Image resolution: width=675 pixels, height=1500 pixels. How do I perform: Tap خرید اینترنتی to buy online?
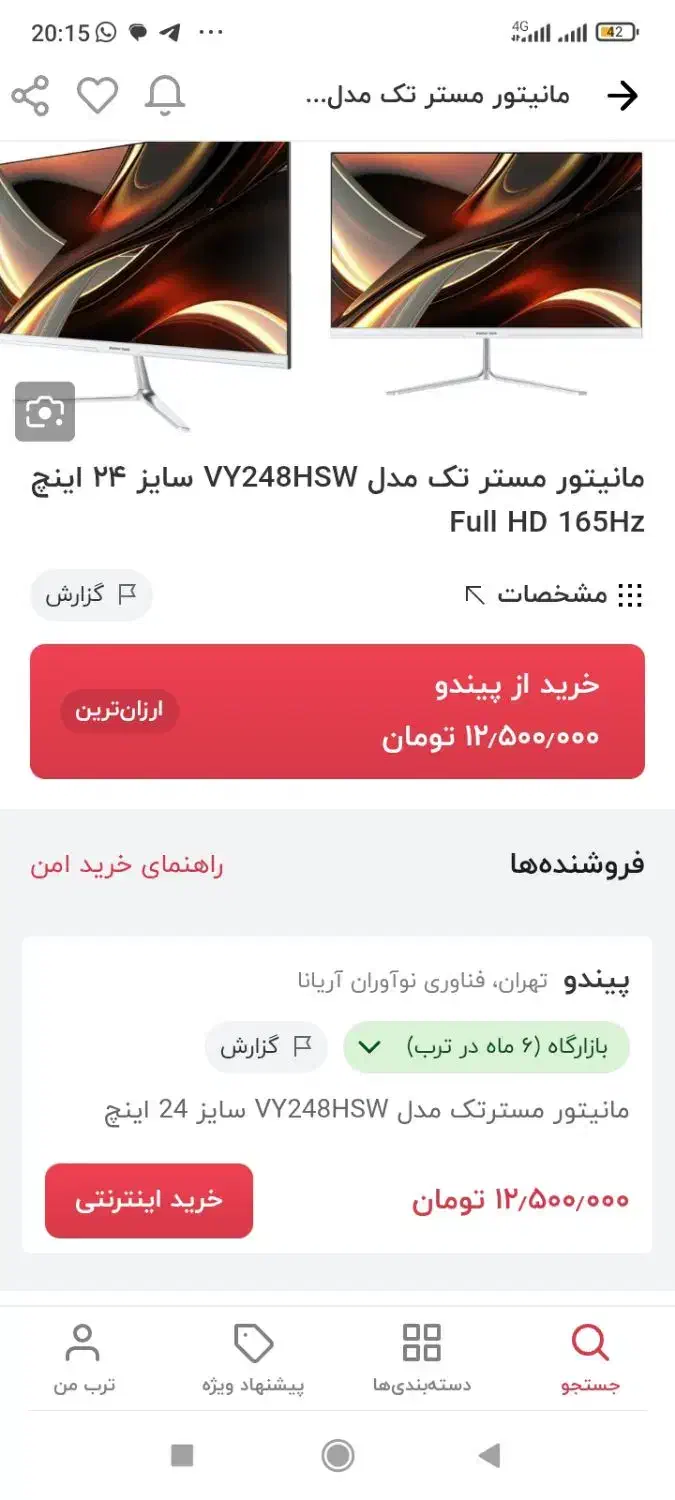pos(149,1200)
